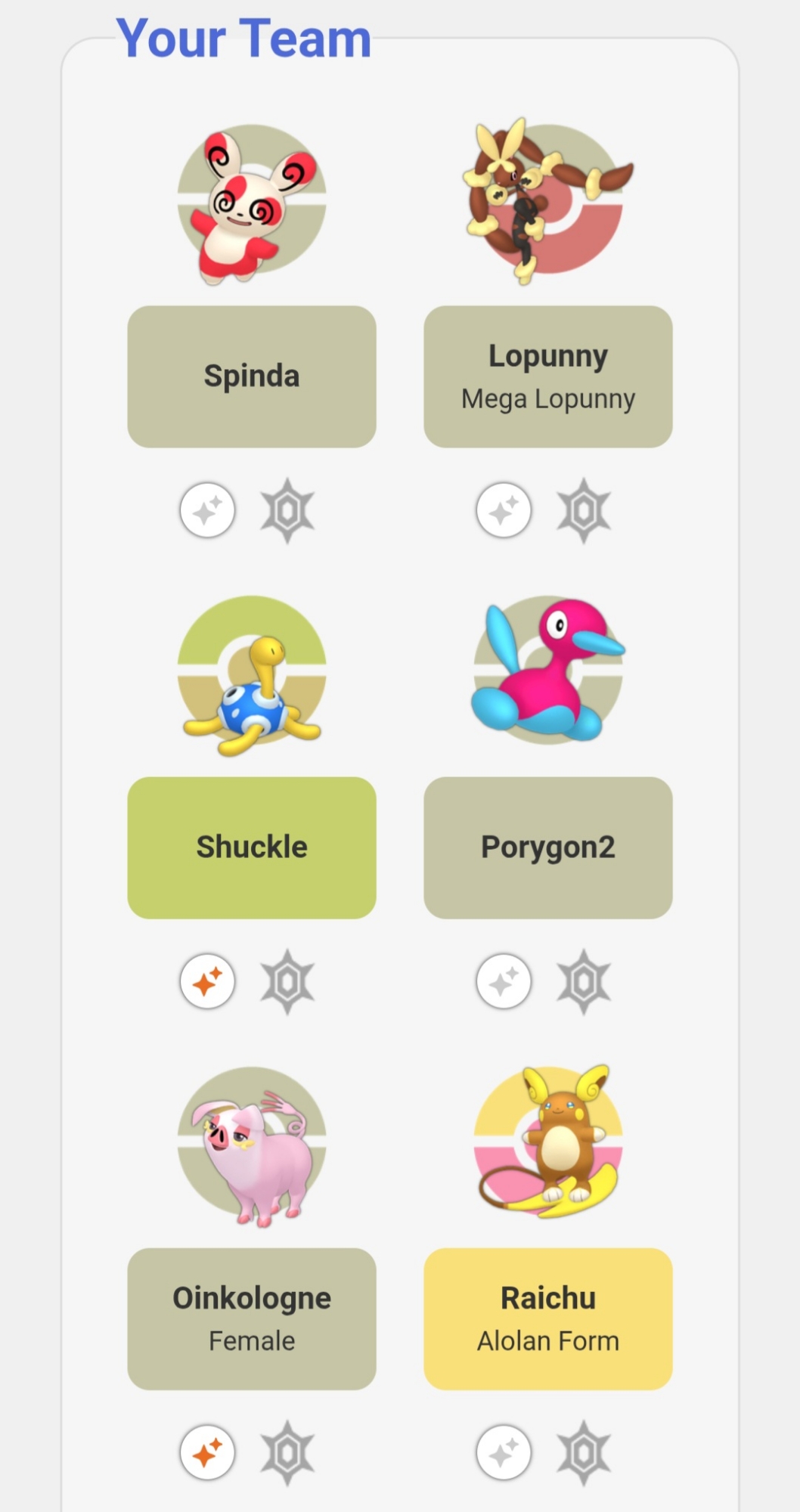Tap the hexagon badge icon under Lopunny

[584, 511]
